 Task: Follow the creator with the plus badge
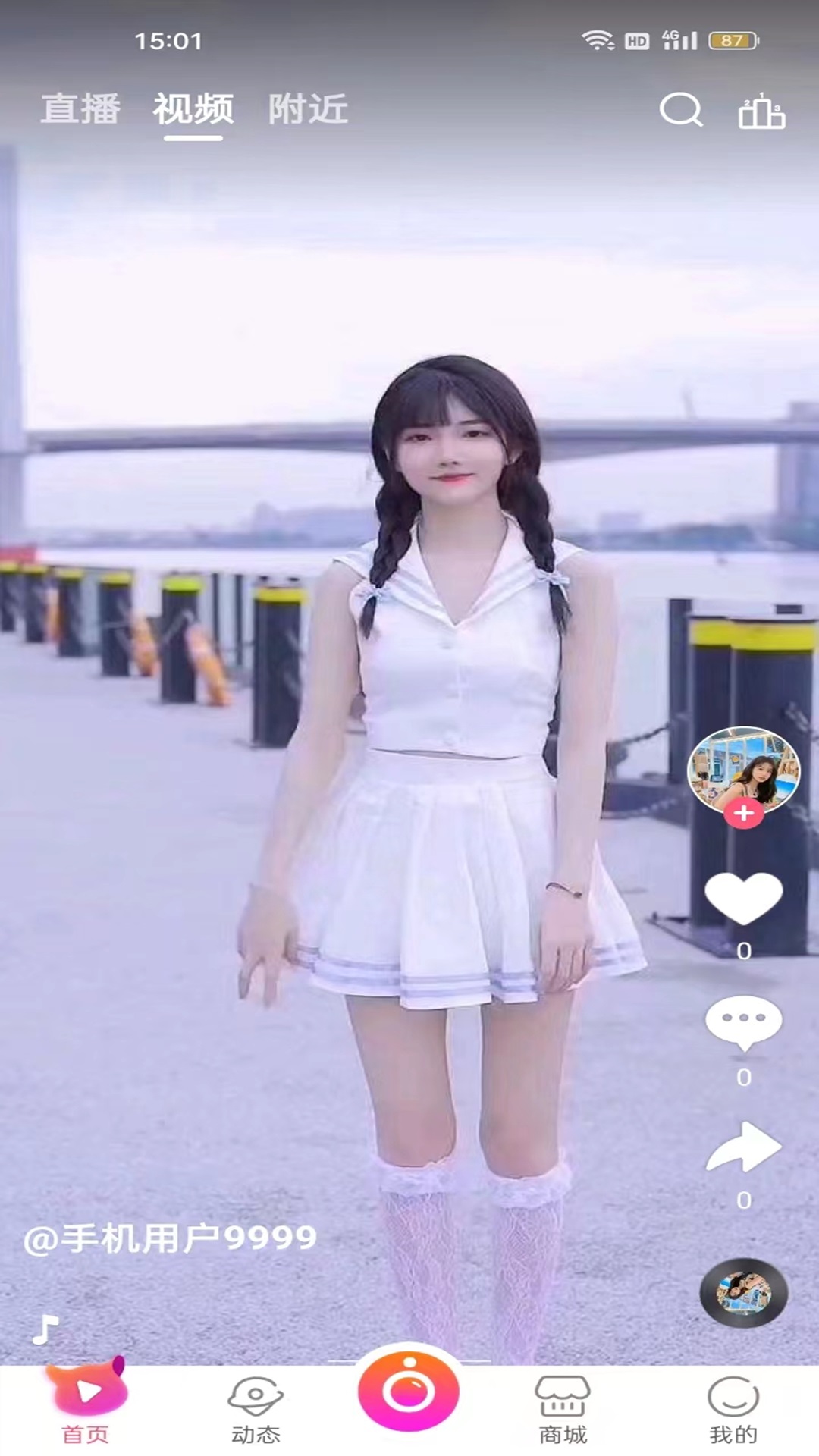[743, 813]
